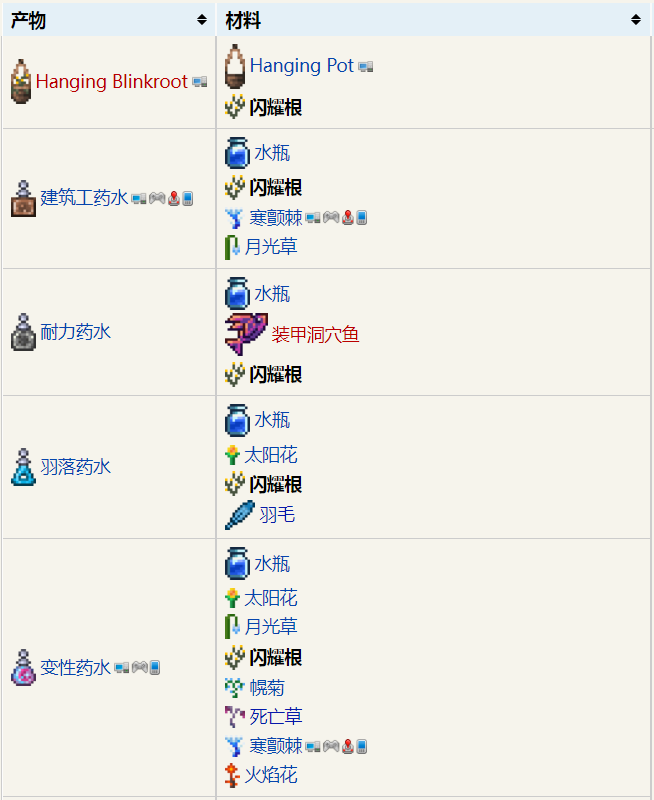Screen dimensions: 654x800
Task: Open the 耐力药水 page
Action: tap(75, 332)
